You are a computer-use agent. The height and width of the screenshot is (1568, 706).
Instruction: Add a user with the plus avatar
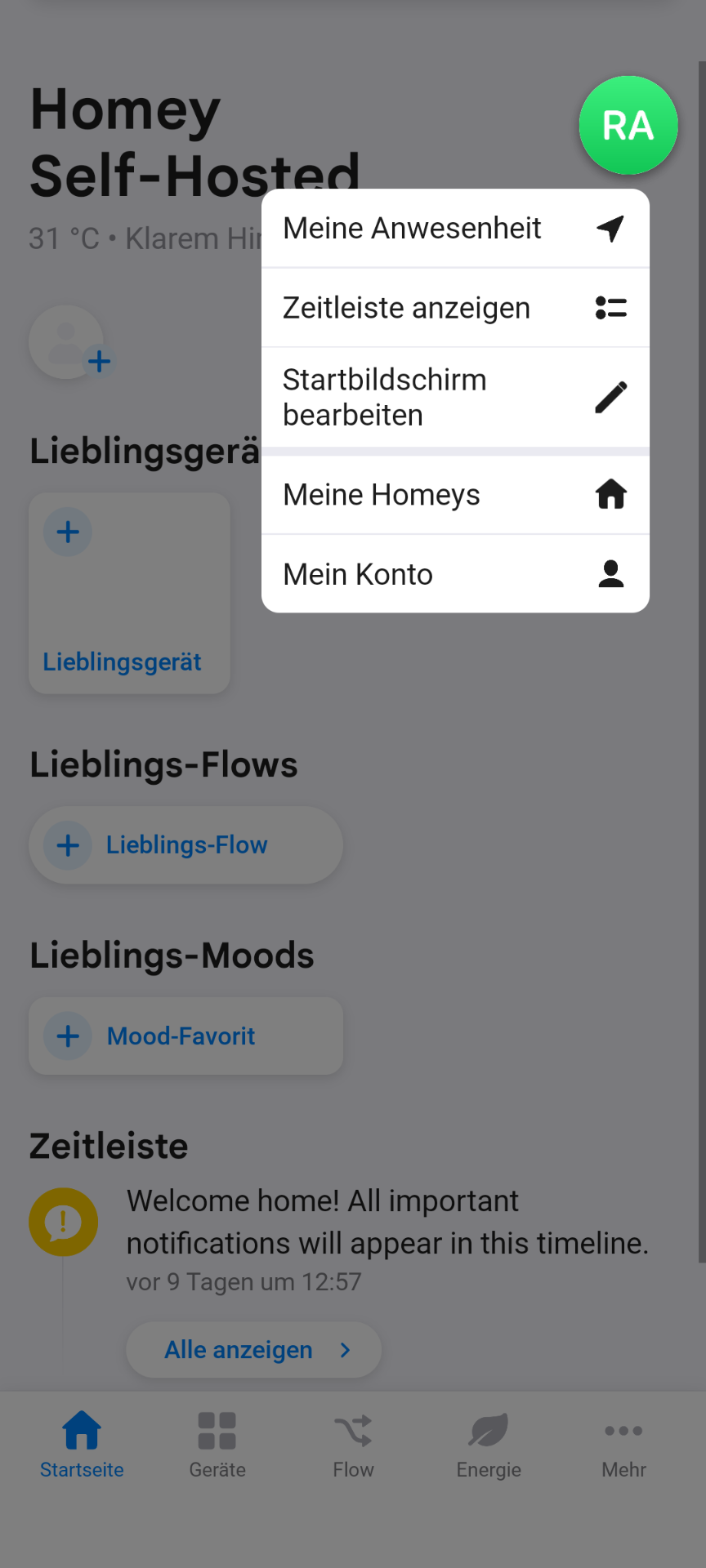coord(70,343)
